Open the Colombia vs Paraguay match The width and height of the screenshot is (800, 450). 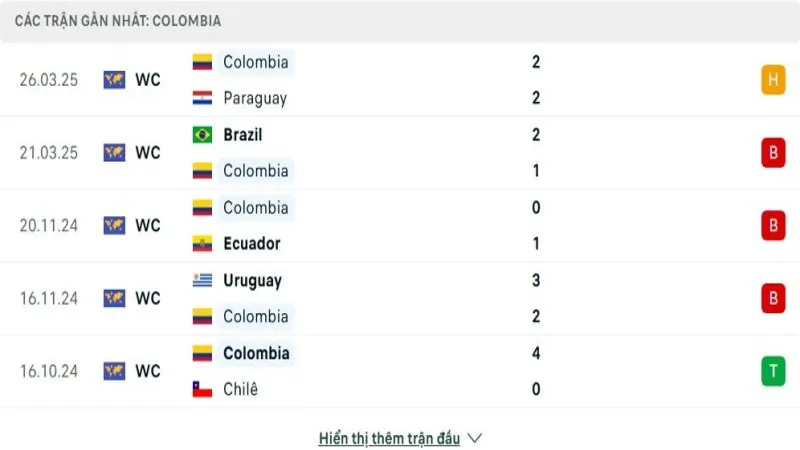tap(400, 80)
